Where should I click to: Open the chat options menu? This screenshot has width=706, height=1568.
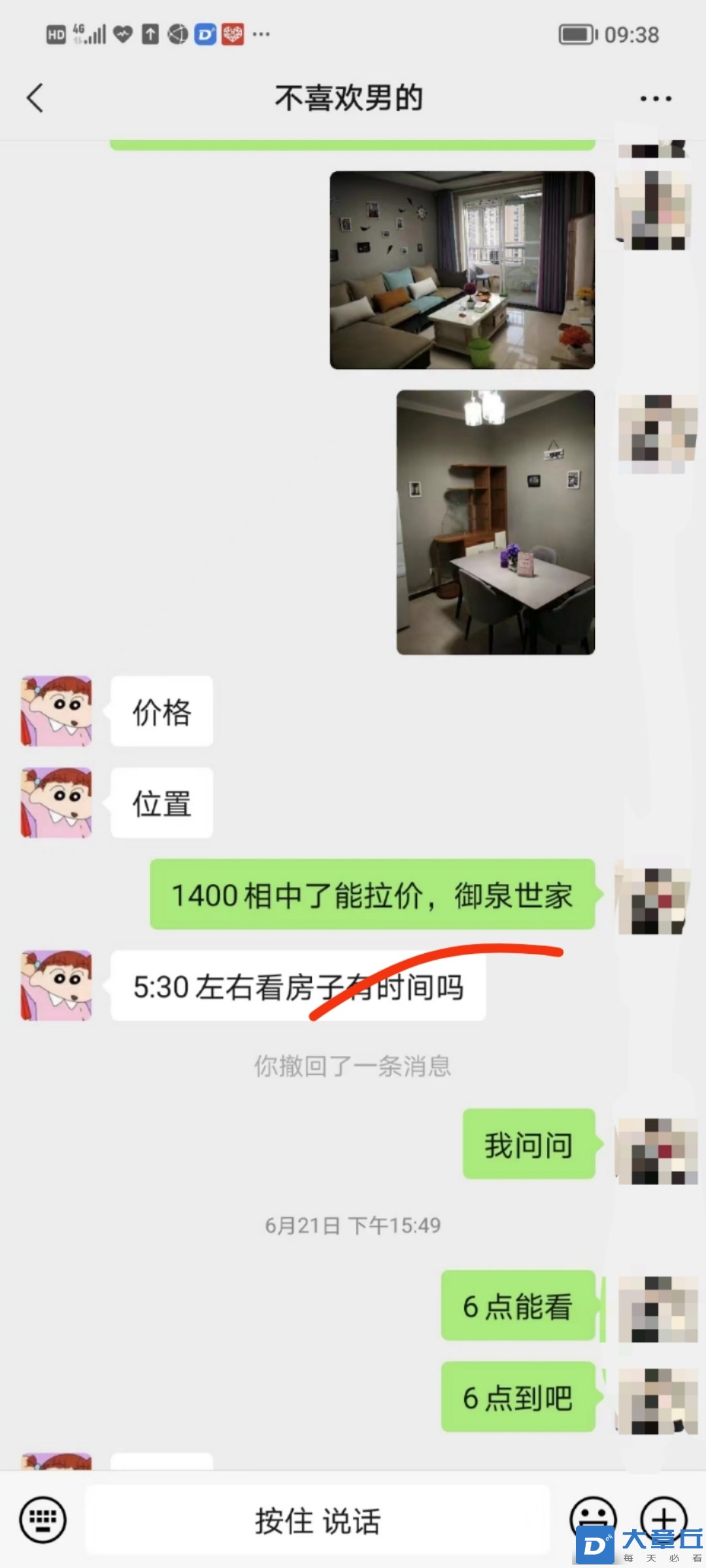click(x=655, y=99)
